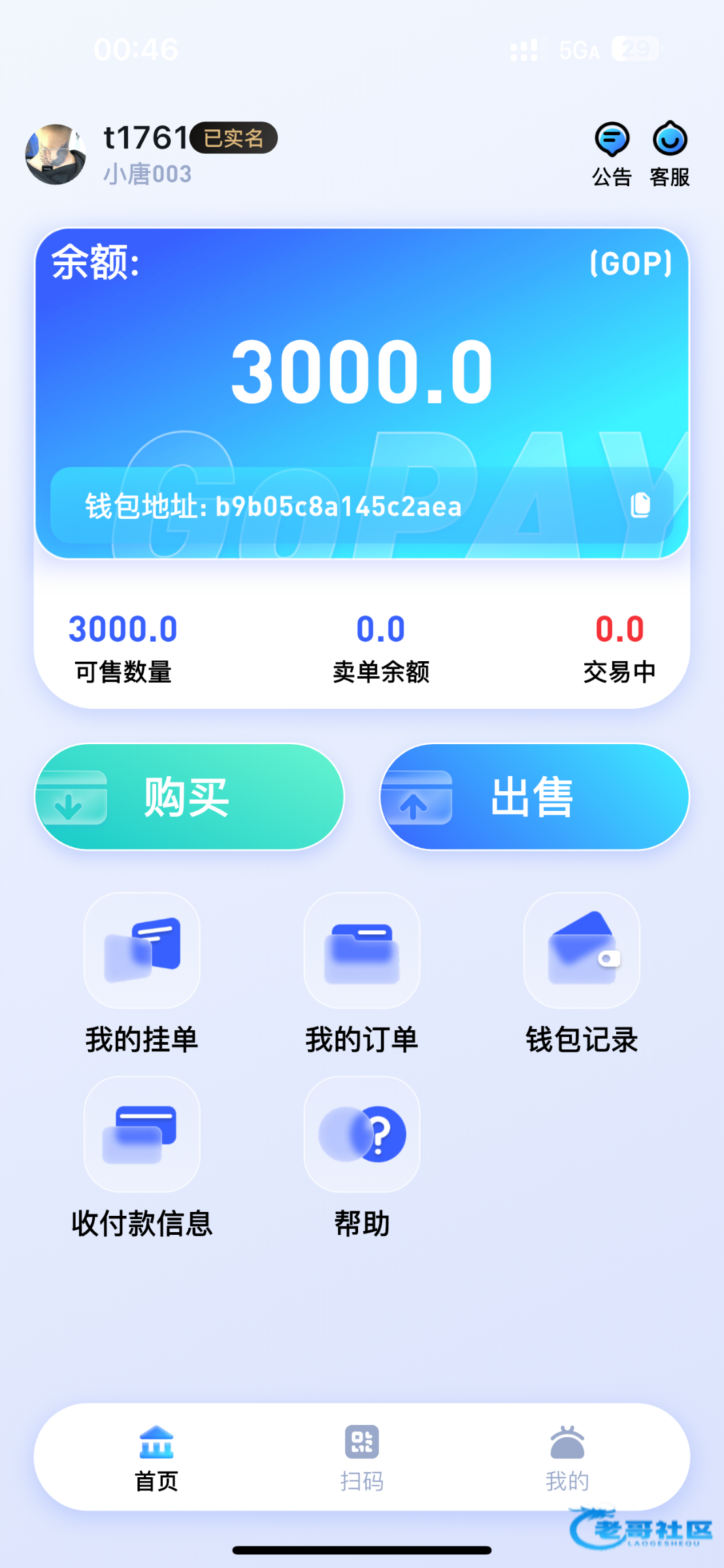Viewport: 724px width, 1568px height.
Task: Switch to the 我的 tab
Action: click(567, 1457)
